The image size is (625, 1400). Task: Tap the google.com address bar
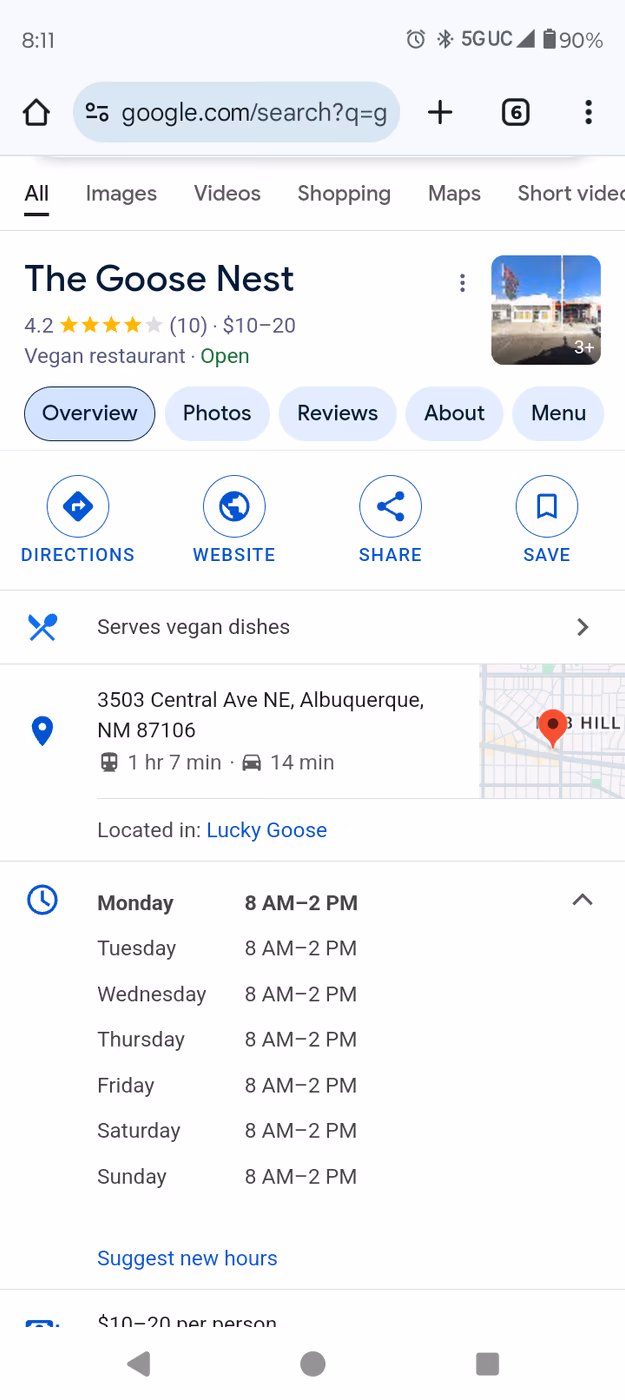[237, 112]
